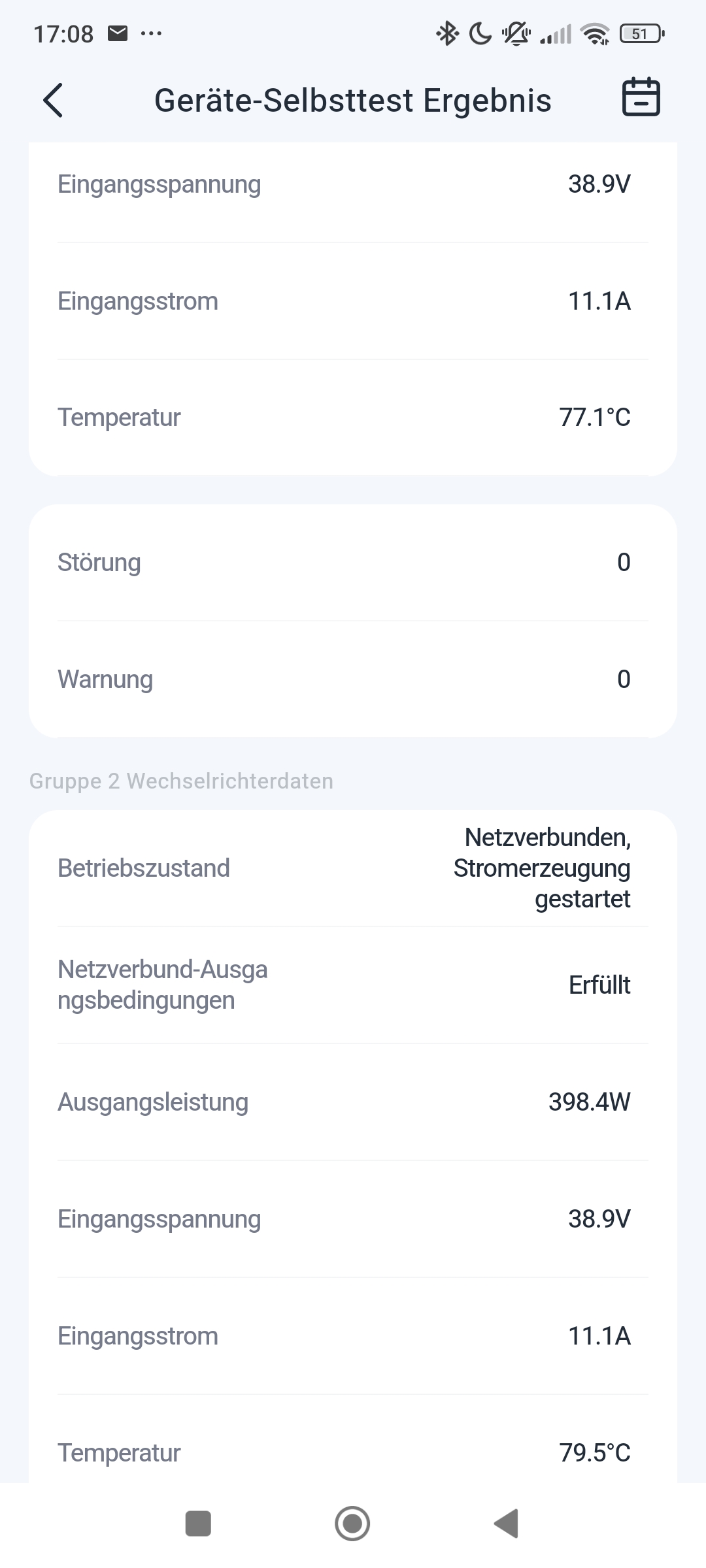Open recent apps via the square button
706x1568 pixels.
198,1524
